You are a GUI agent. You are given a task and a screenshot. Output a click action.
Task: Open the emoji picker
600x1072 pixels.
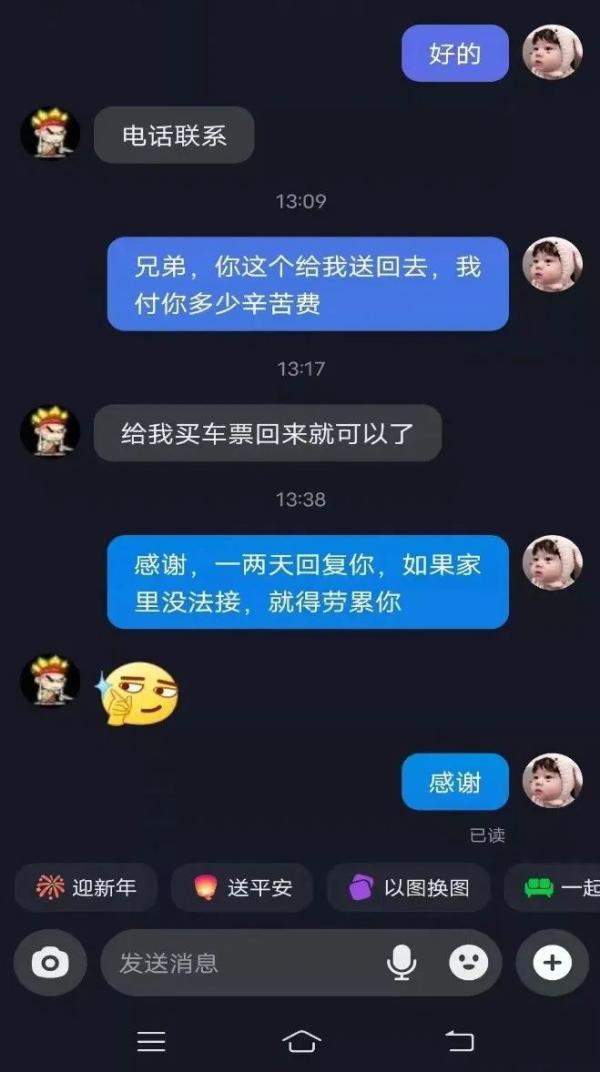(x=468, y=963)
